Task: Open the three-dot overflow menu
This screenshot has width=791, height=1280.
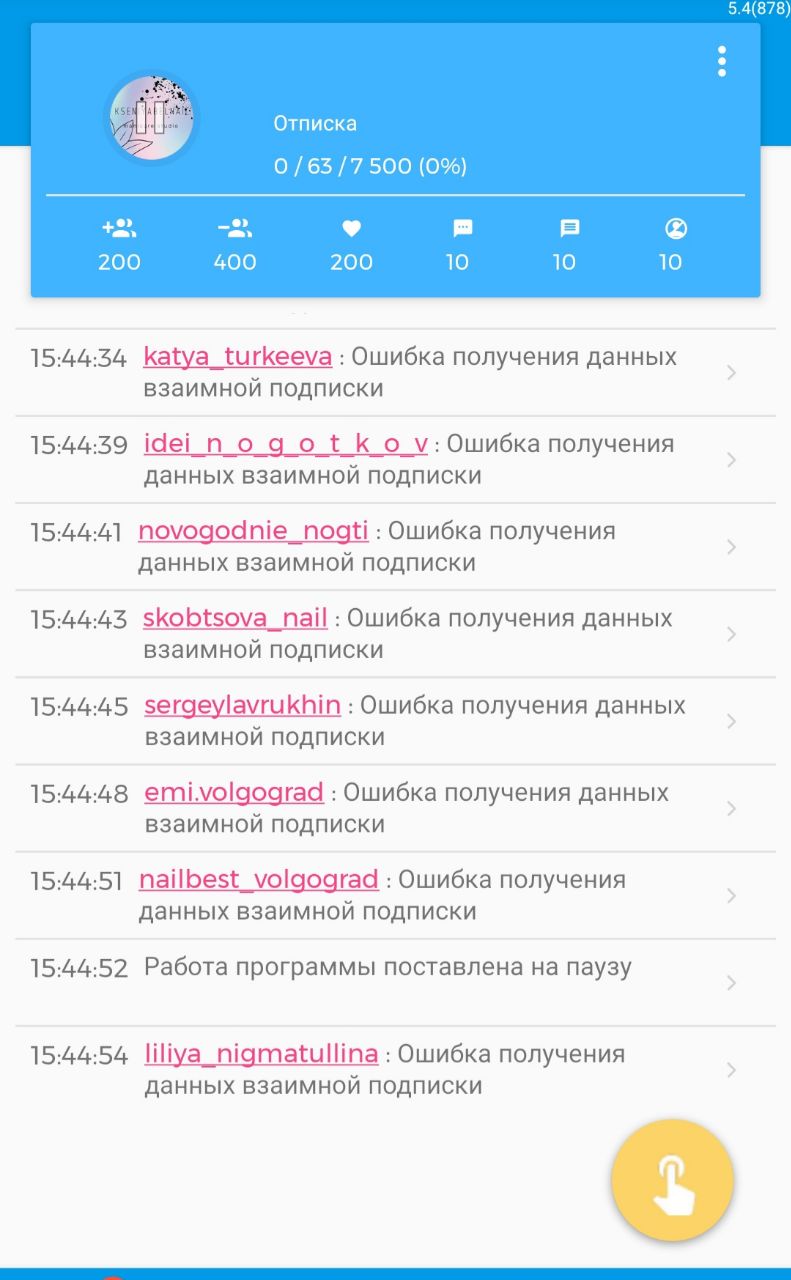Action: coord(721,61)
